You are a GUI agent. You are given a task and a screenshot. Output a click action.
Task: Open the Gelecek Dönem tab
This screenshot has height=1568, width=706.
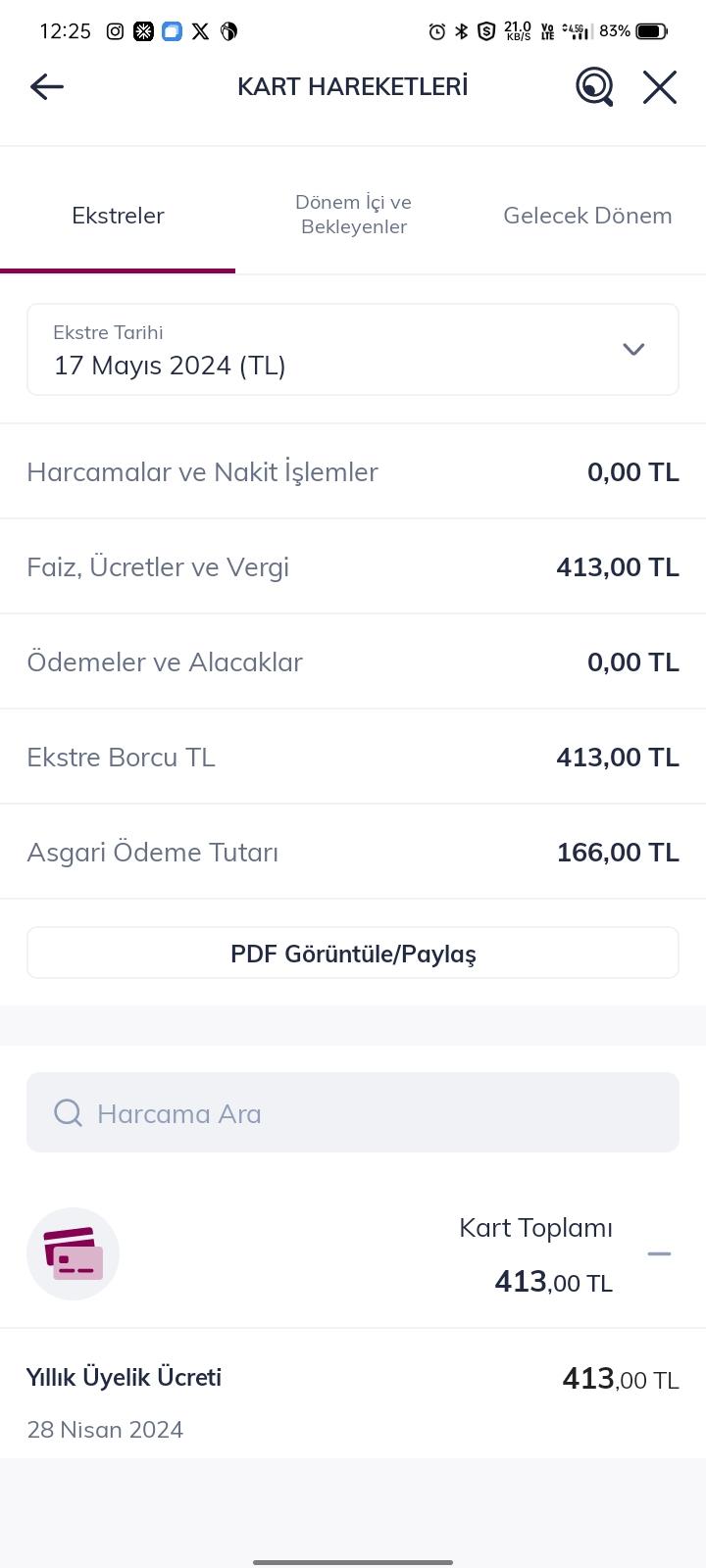[587, 216]
